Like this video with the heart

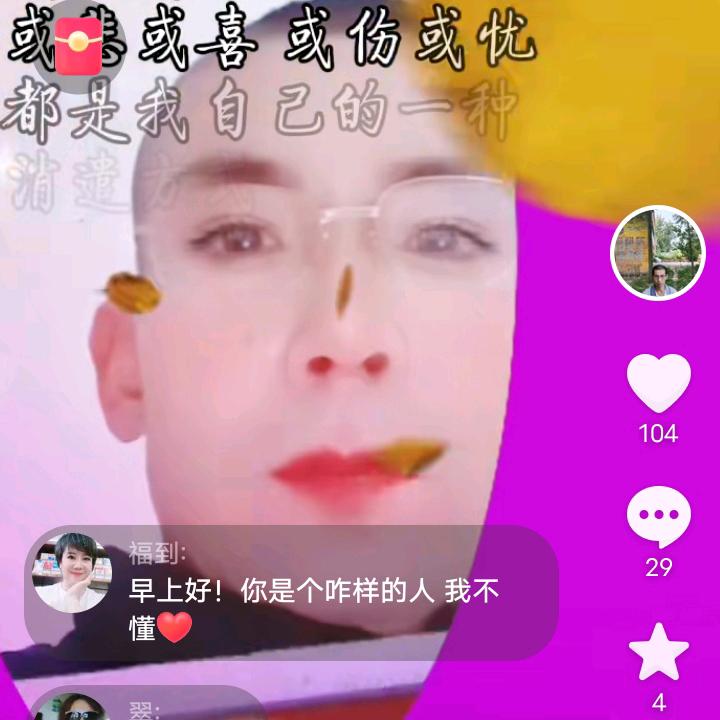point(658,383)
